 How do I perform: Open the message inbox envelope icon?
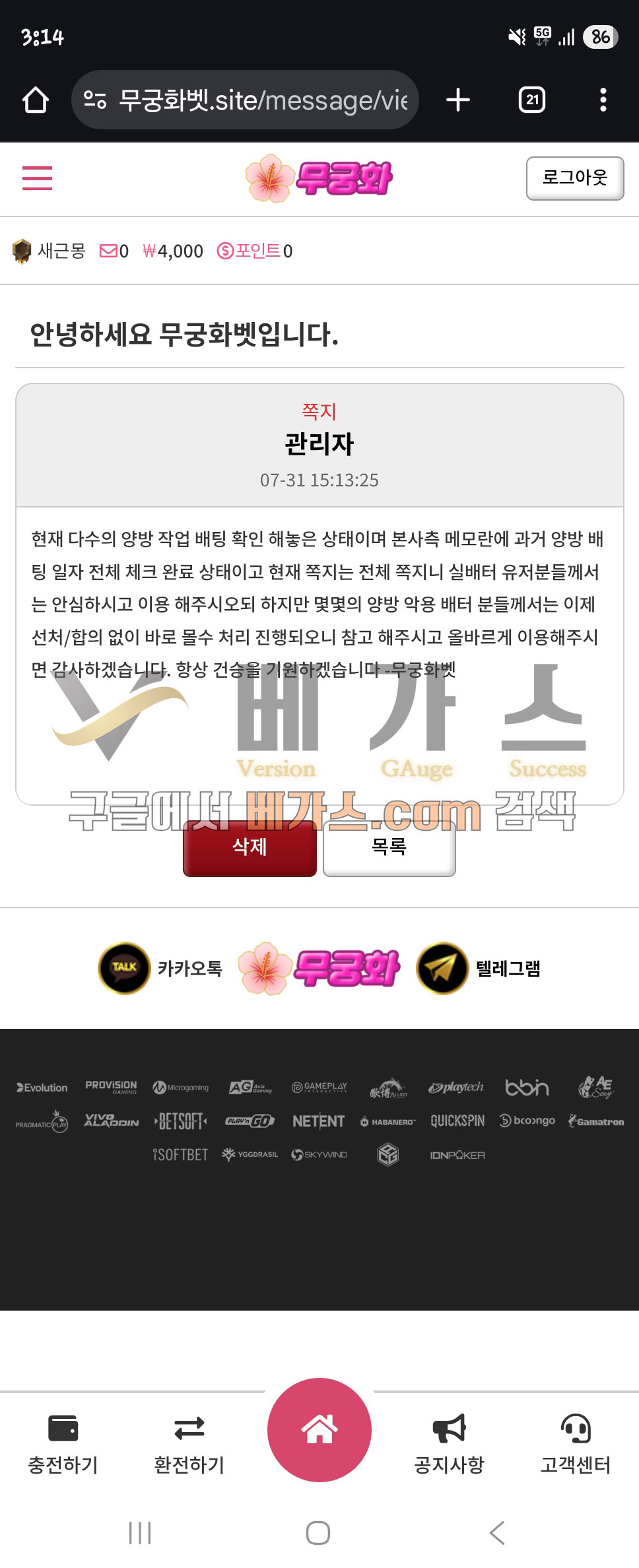[108, 251]
